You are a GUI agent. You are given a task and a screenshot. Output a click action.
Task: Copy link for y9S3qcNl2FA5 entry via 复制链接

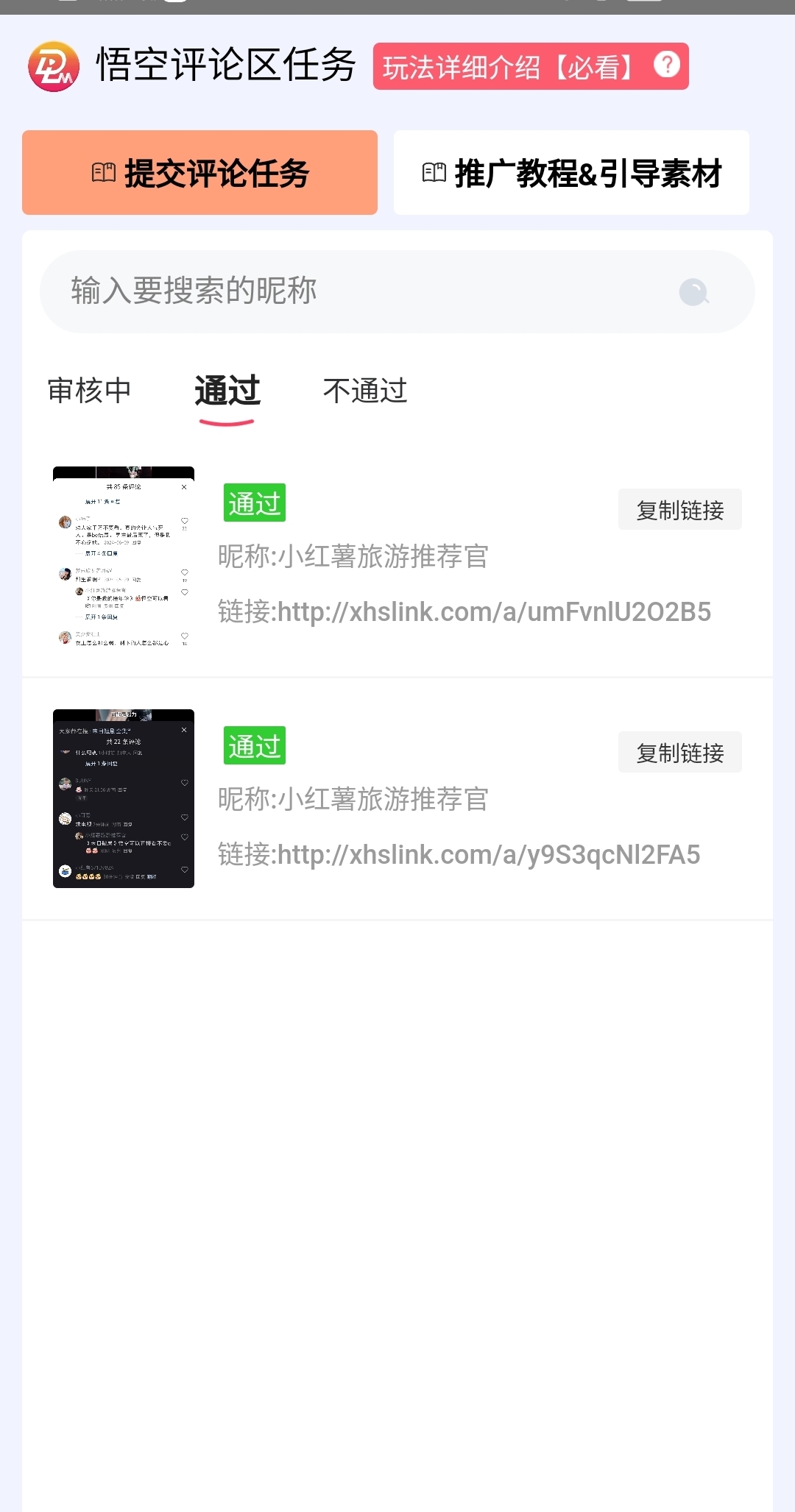[679, 753]
